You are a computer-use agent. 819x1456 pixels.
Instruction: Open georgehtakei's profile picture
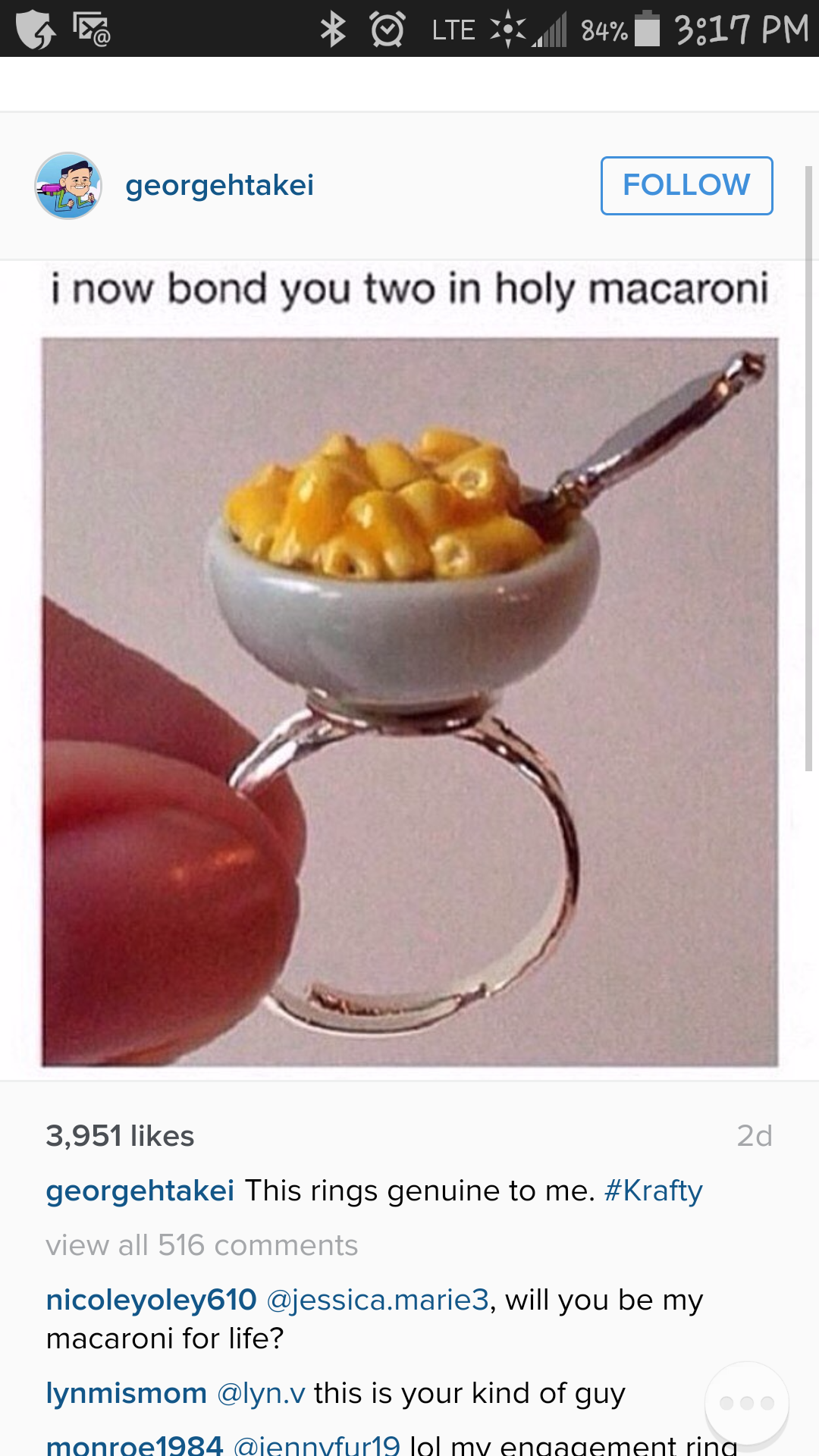pos(68,186)
